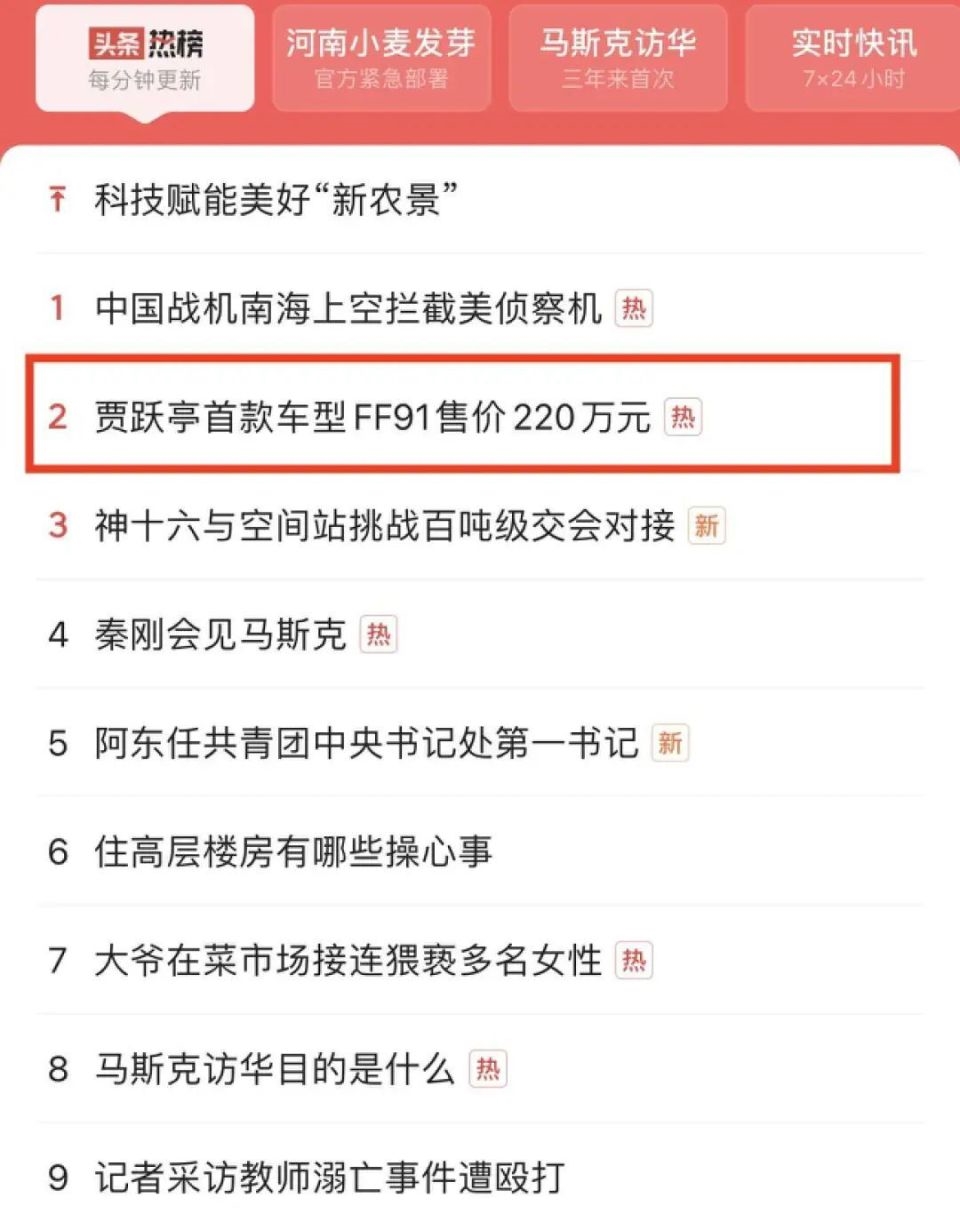Open 贾跃亭首款车型FF91售价220万元 story
960x1222 pixels.
coord(372,417)
